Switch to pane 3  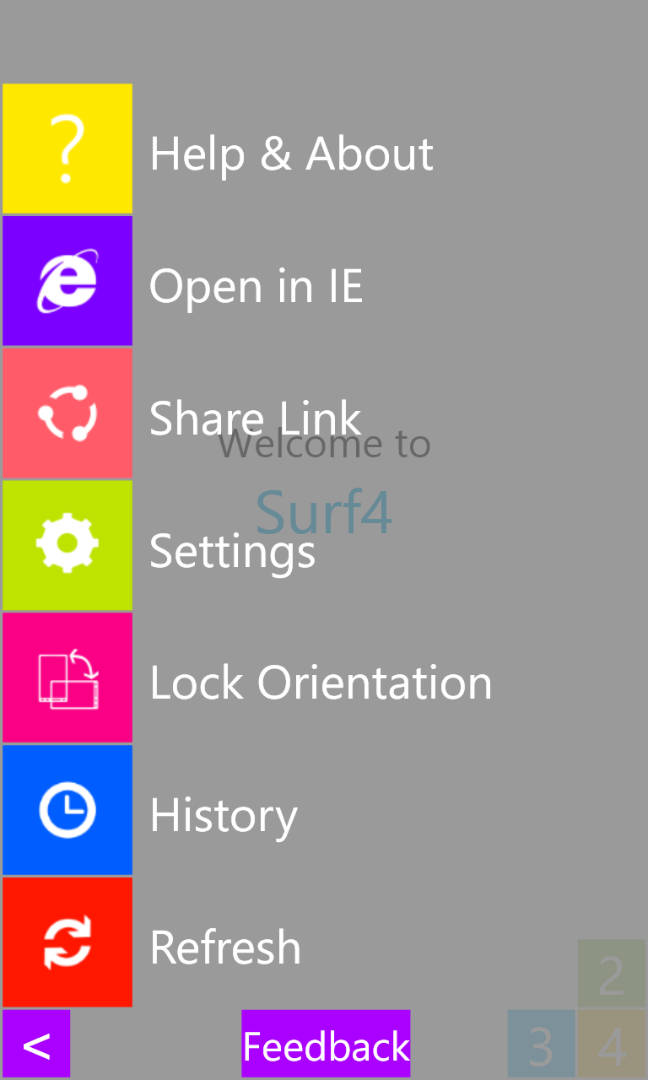coord(541,1044)
